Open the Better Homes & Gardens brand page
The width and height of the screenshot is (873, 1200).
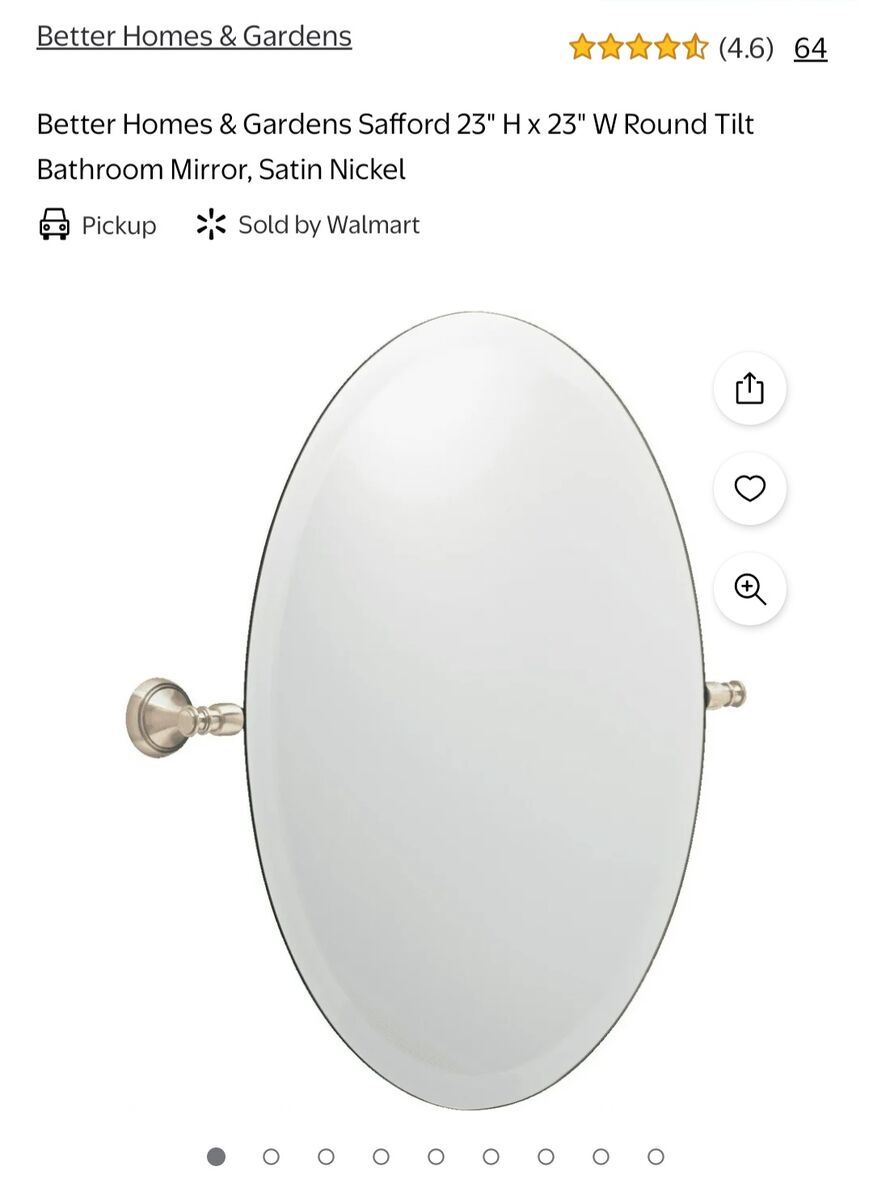194,36
